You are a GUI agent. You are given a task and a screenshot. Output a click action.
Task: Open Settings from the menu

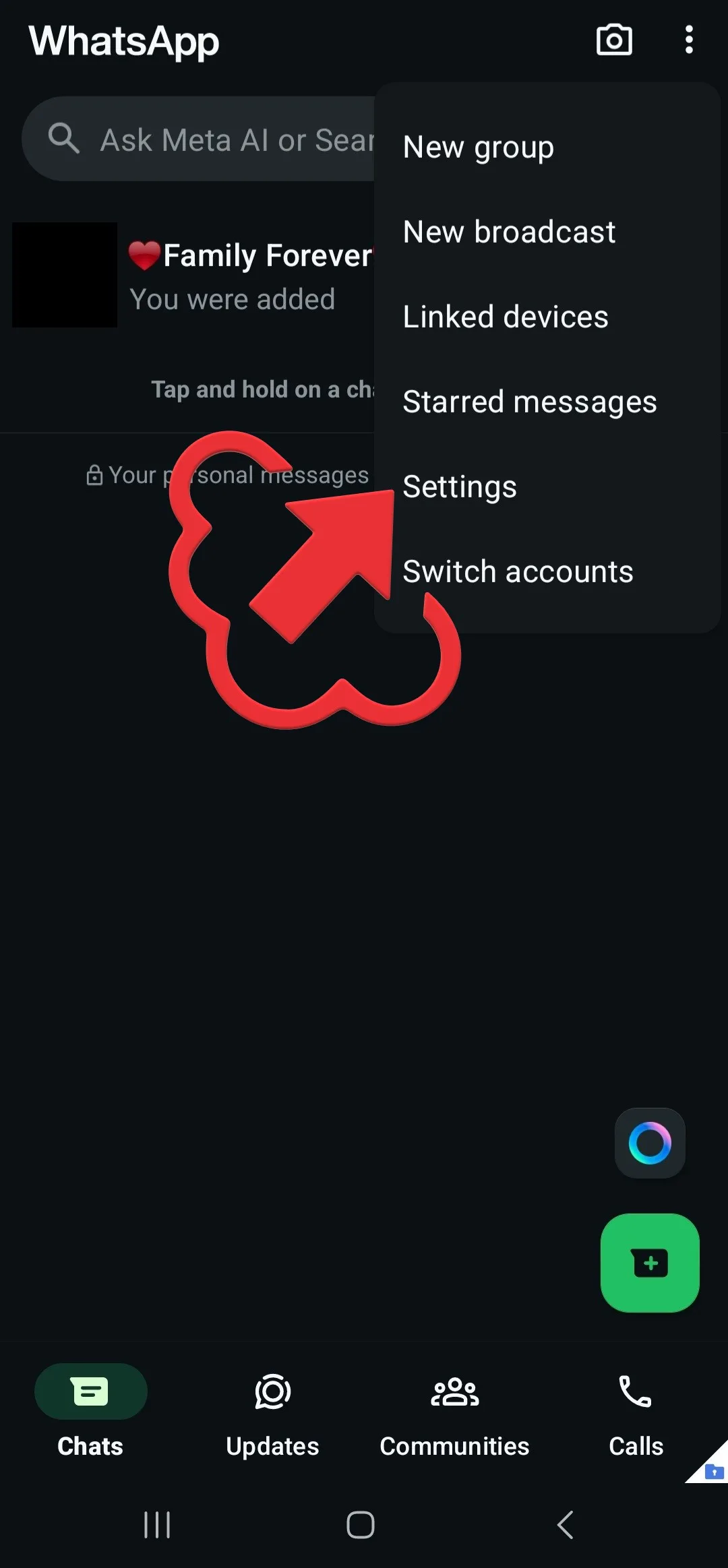tap(460, 487)
